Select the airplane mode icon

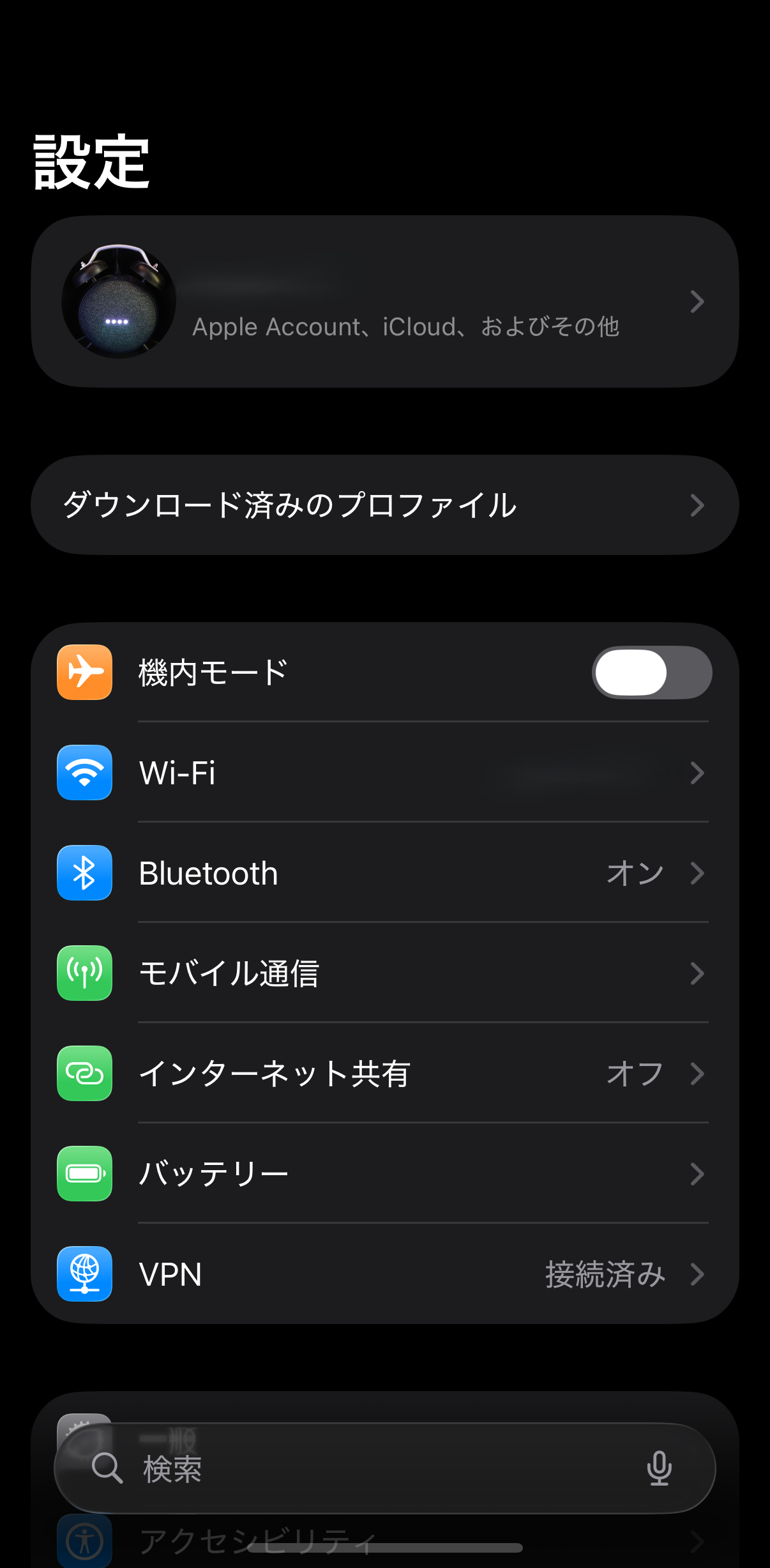click(84, 672)
